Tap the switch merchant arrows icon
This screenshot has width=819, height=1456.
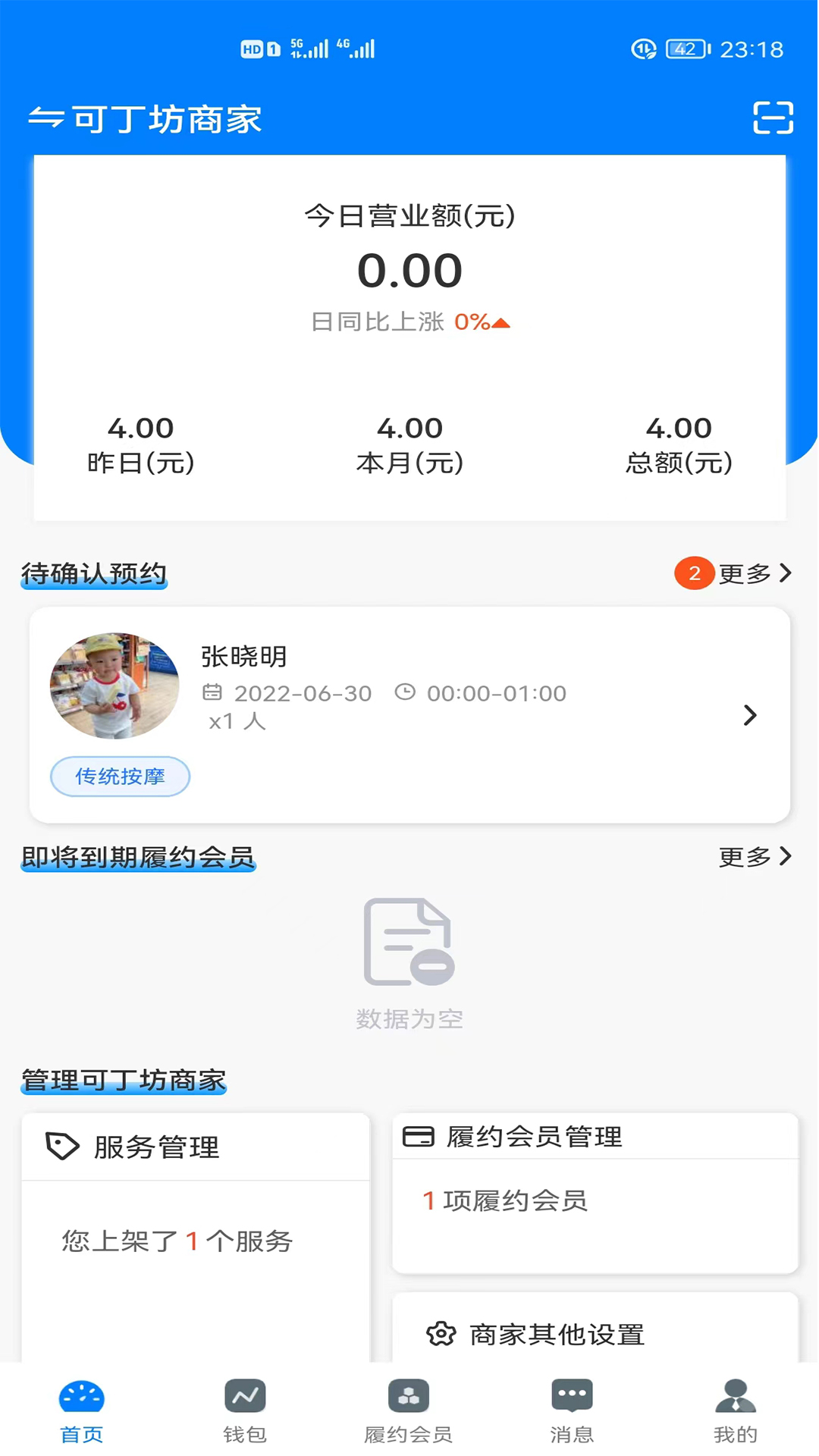pyautogui.click(x=46, y=118)
